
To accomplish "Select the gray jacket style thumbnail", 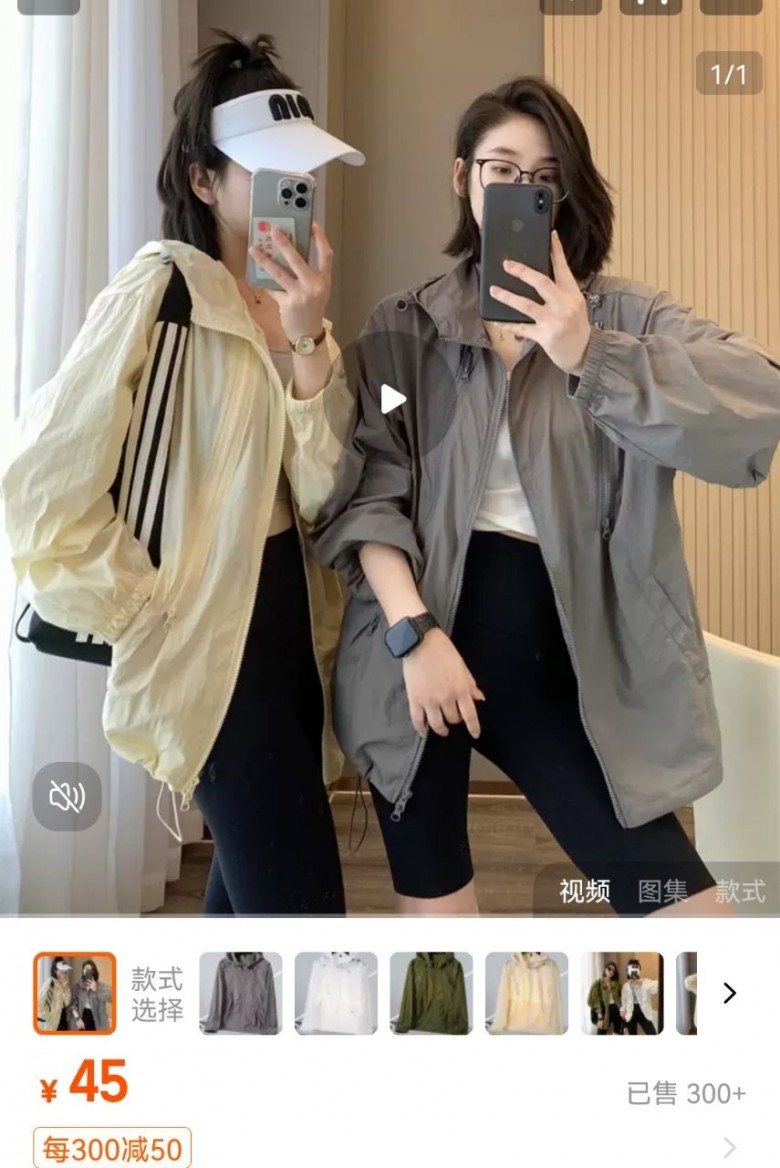I will click(241, 993).
